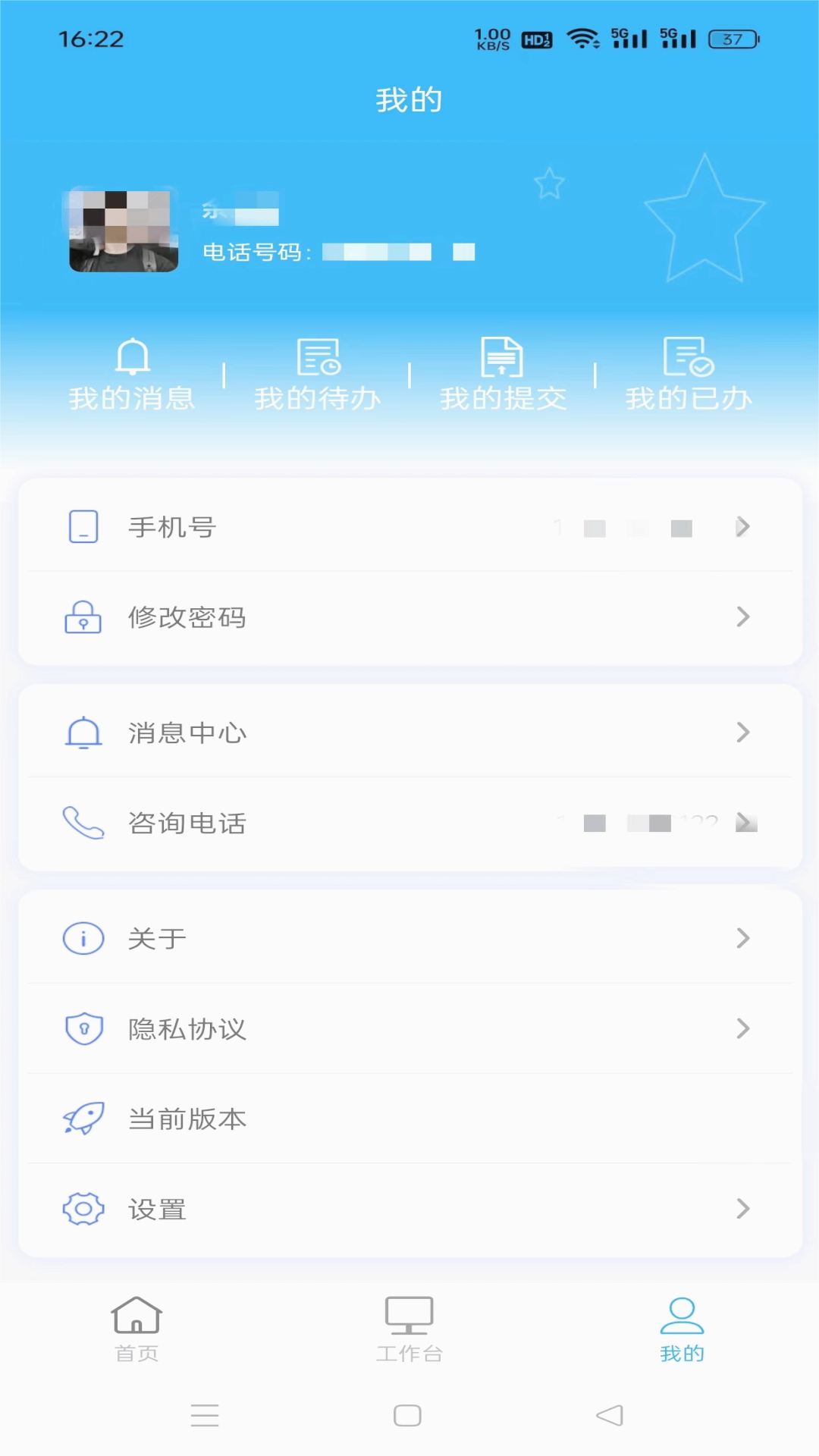Click the 咨询电话 phone icon
This screenshot has width=819, height=1456.
pyautogui.click(x=83, y=823)
